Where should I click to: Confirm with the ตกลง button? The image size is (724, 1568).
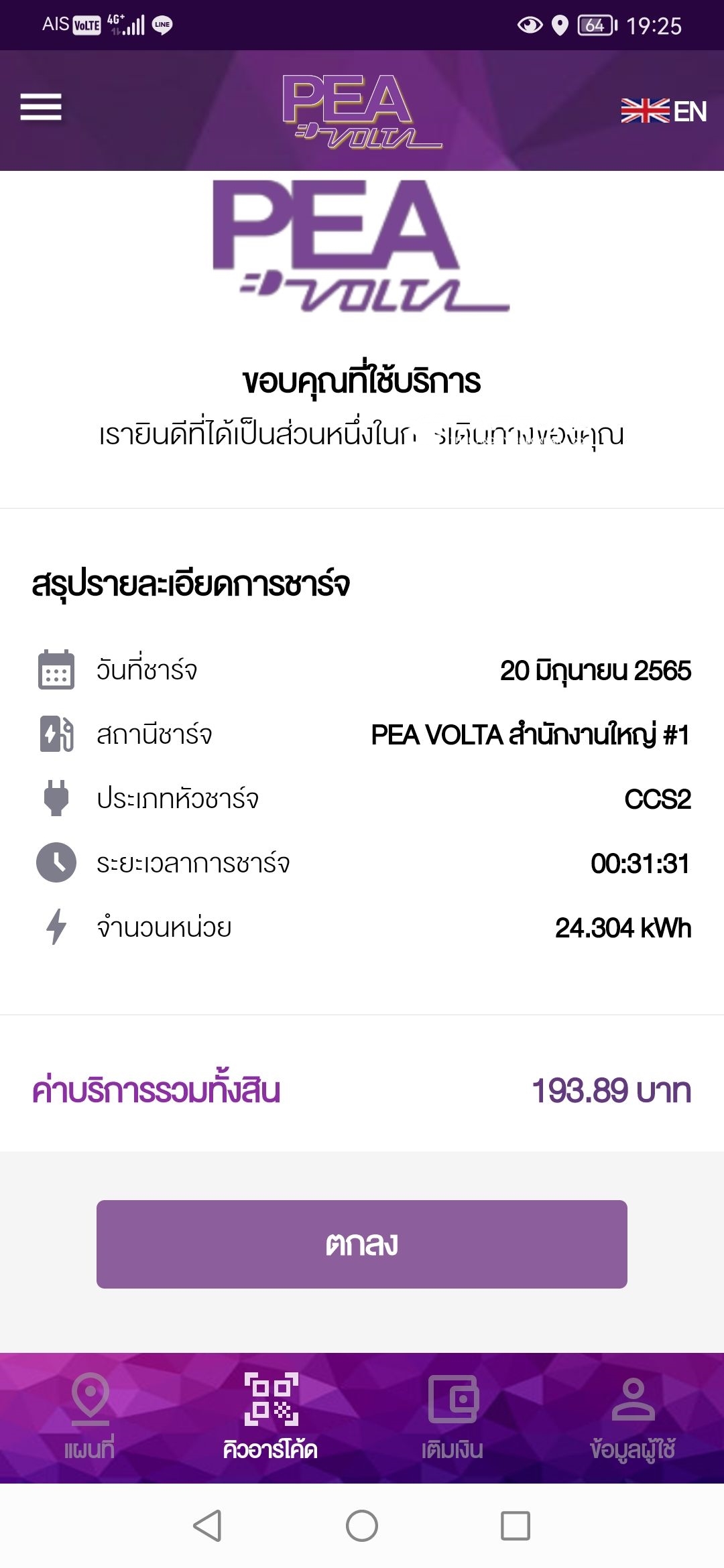pyautogui.click(x=362, y=1244)
